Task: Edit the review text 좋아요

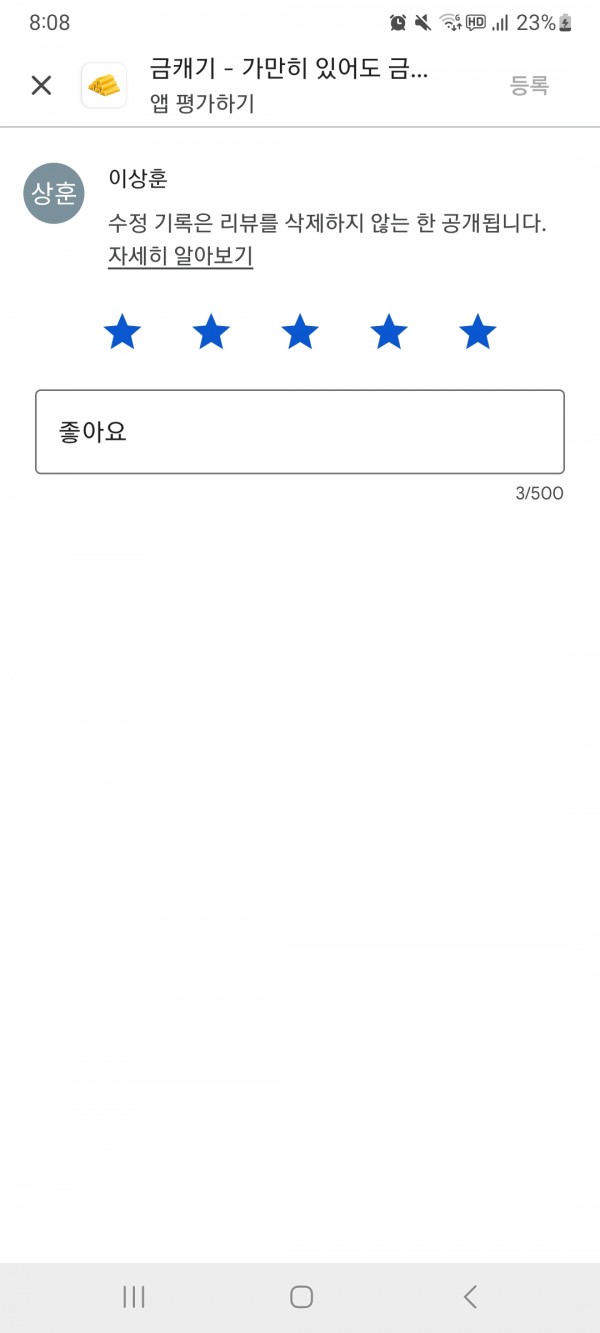Action: click(300, 432)
